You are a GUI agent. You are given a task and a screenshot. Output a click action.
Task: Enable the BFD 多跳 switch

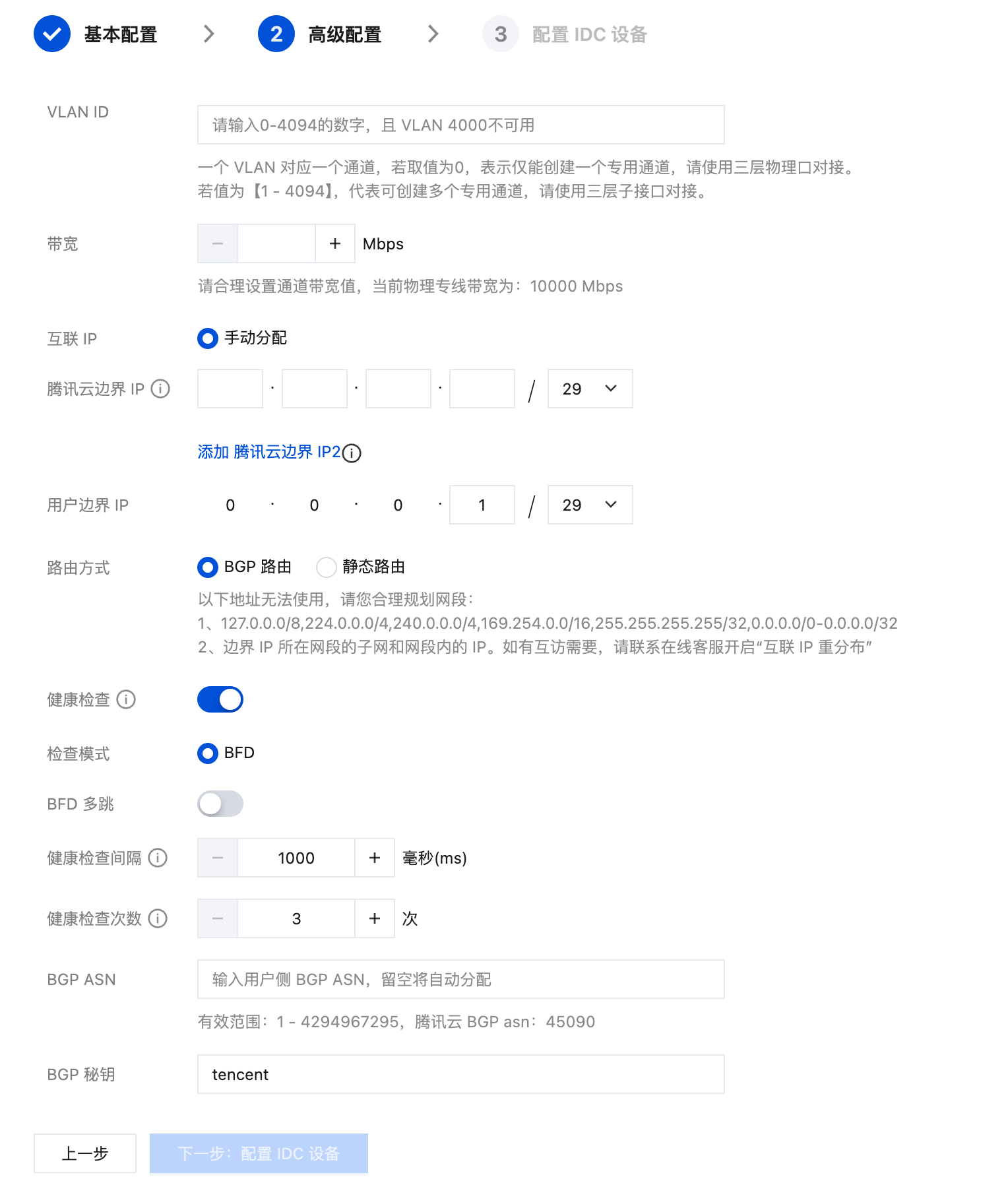pyautogui.click(x=220, y=804)
